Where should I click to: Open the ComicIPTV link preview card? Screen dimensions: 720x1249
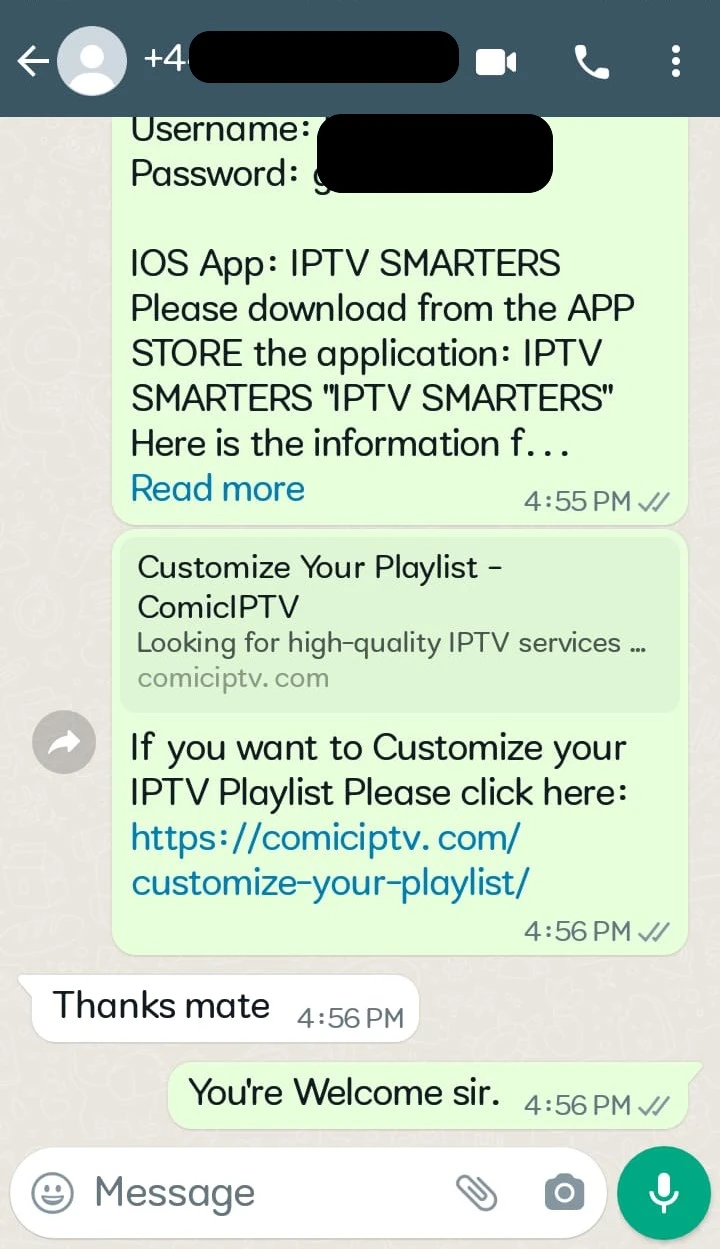click(399, 621)
